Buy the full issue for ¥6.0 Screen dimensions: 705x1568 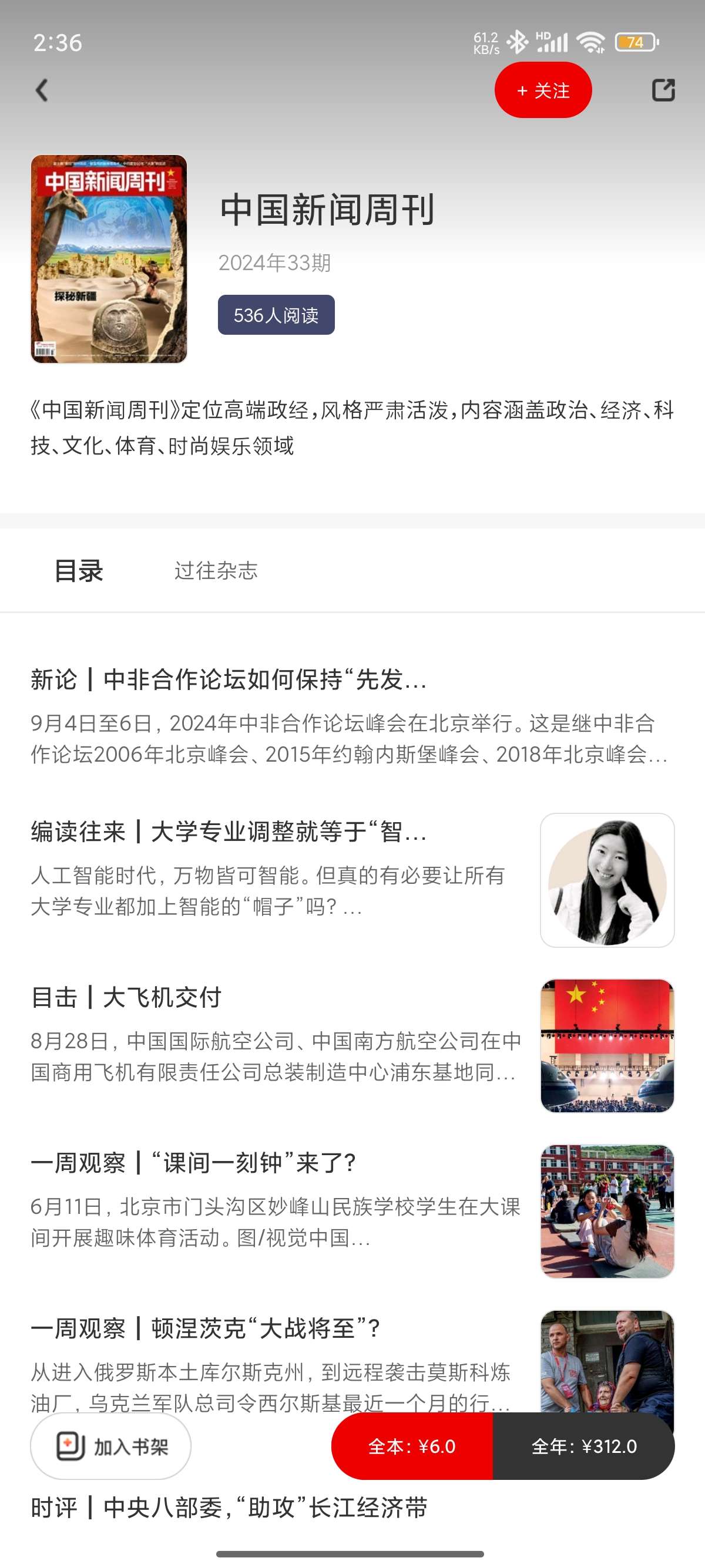[x=412, y=1446]
